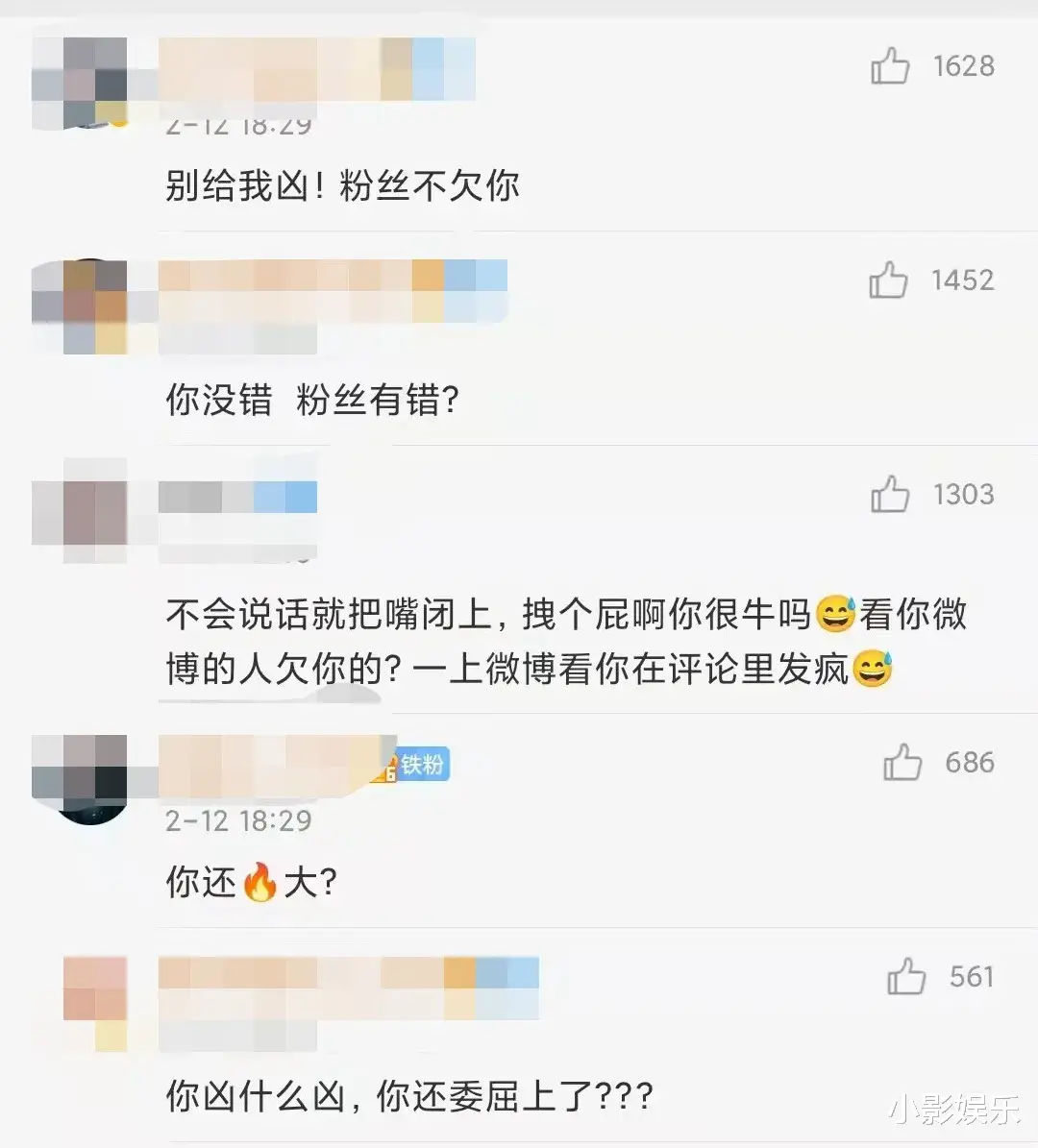Like the comment with 1628 likes
The height and width of the screenshot is (1148, 1038).
[x=890, y=67]
